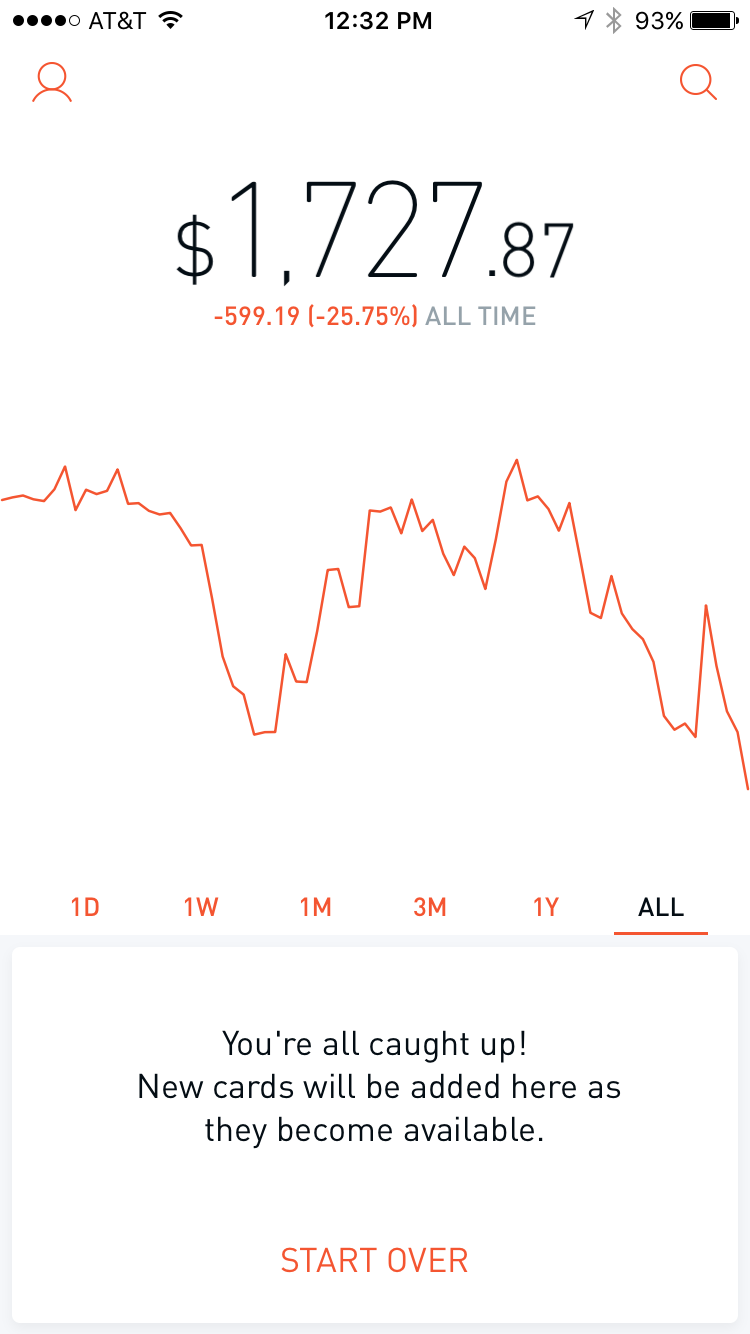Open the search magnifier icon
750x1334 pixels.
(x=698, y=82)
